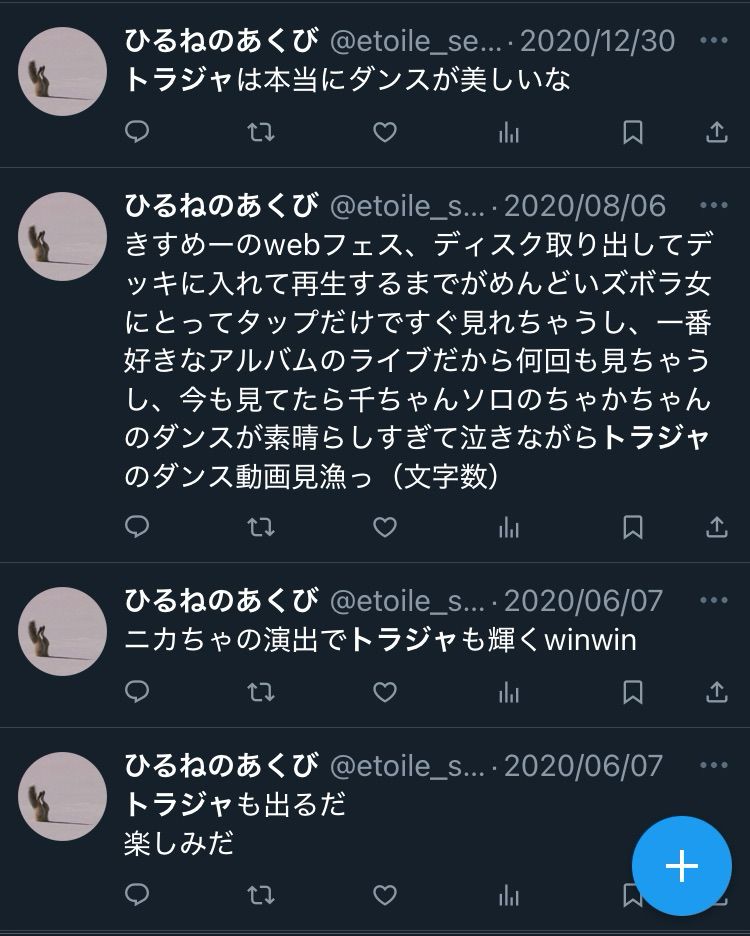Retweet the ニカちゃの演出 winwin tweet
Viewport: 750px width, 936px height.
[261, 691]
